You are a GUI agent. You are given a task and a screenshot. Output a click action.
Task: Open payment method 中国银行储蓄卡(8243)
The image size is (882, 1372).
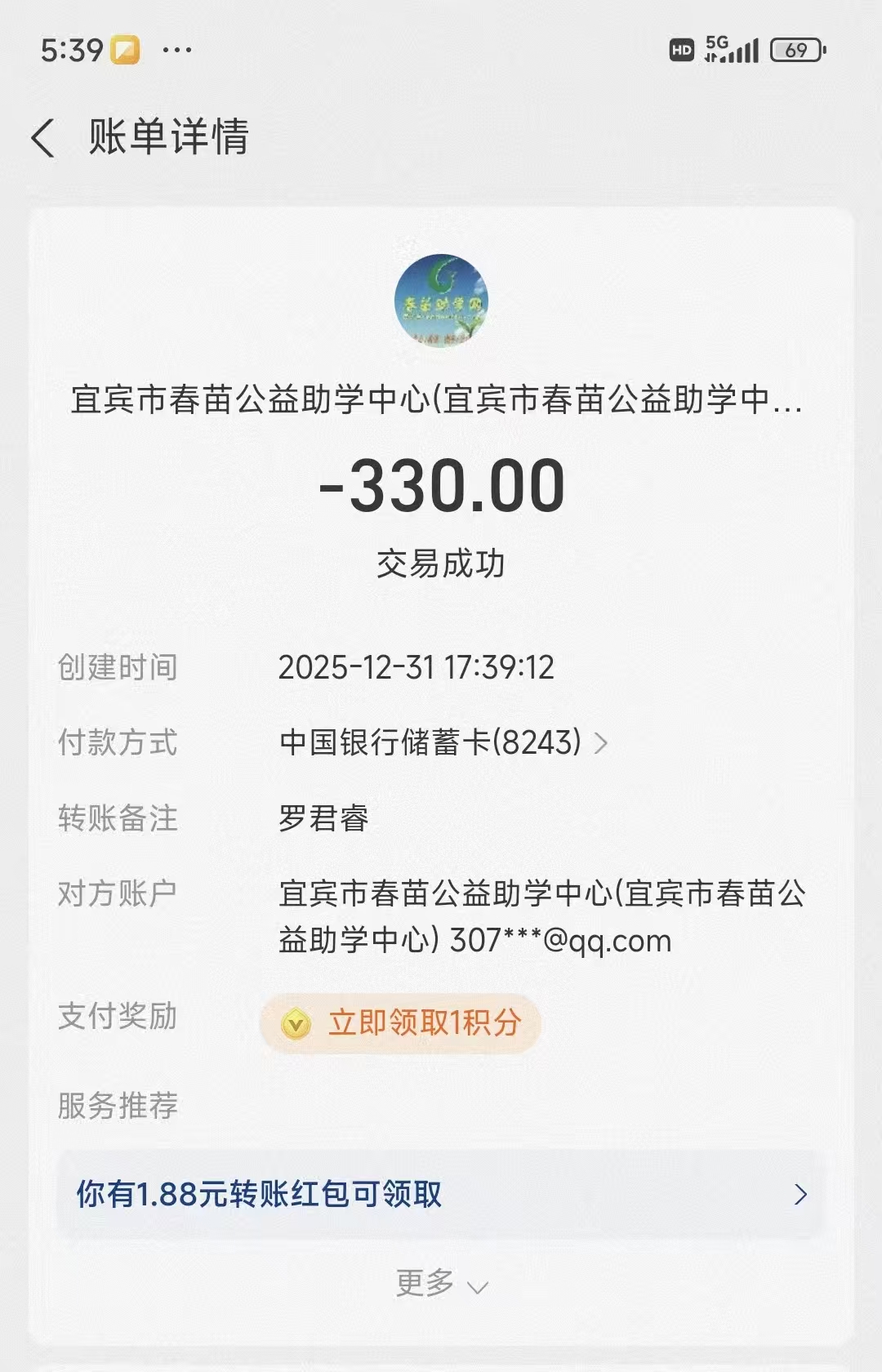[x=443, y=742]
